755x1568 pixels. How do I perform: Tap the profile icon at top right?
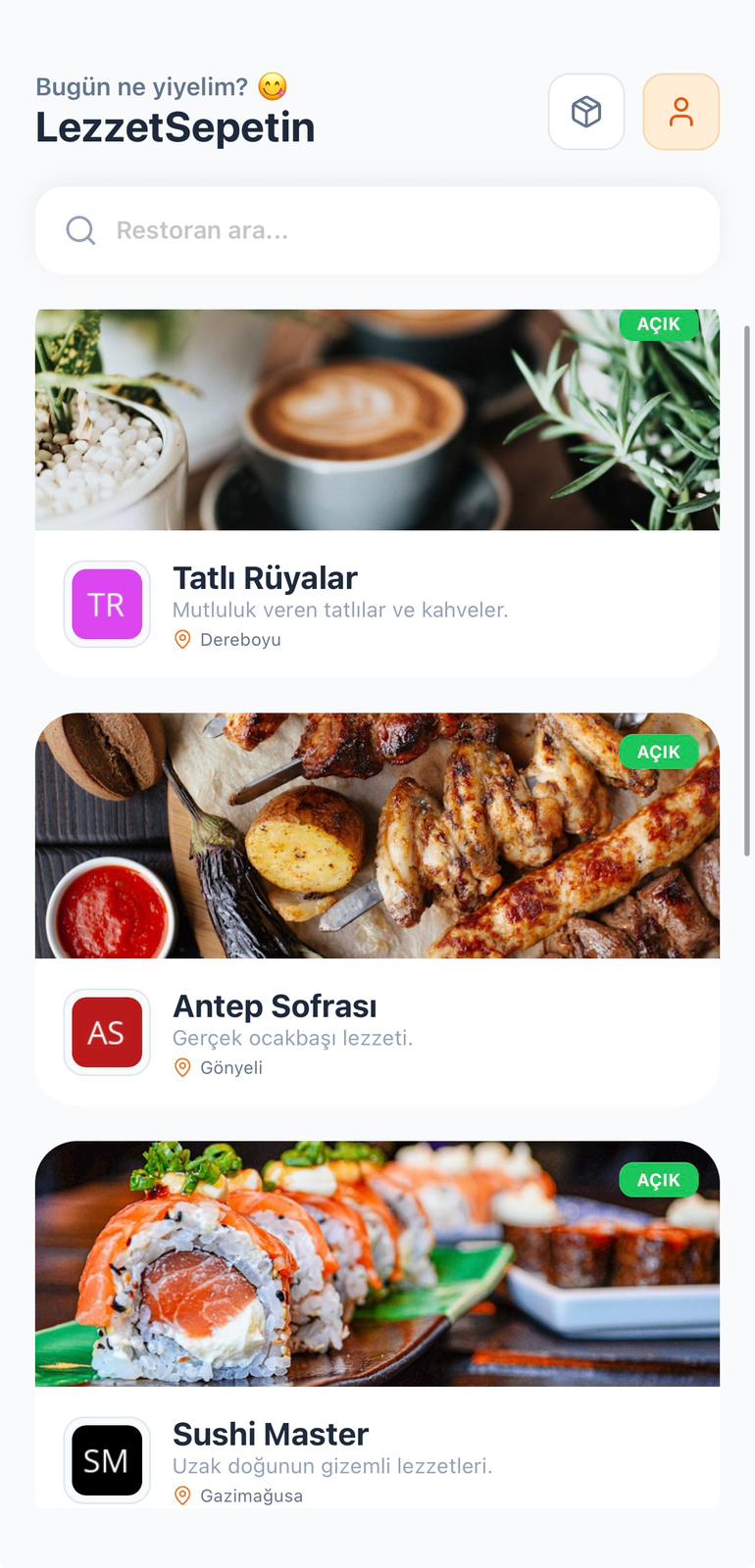pos(681,112)
